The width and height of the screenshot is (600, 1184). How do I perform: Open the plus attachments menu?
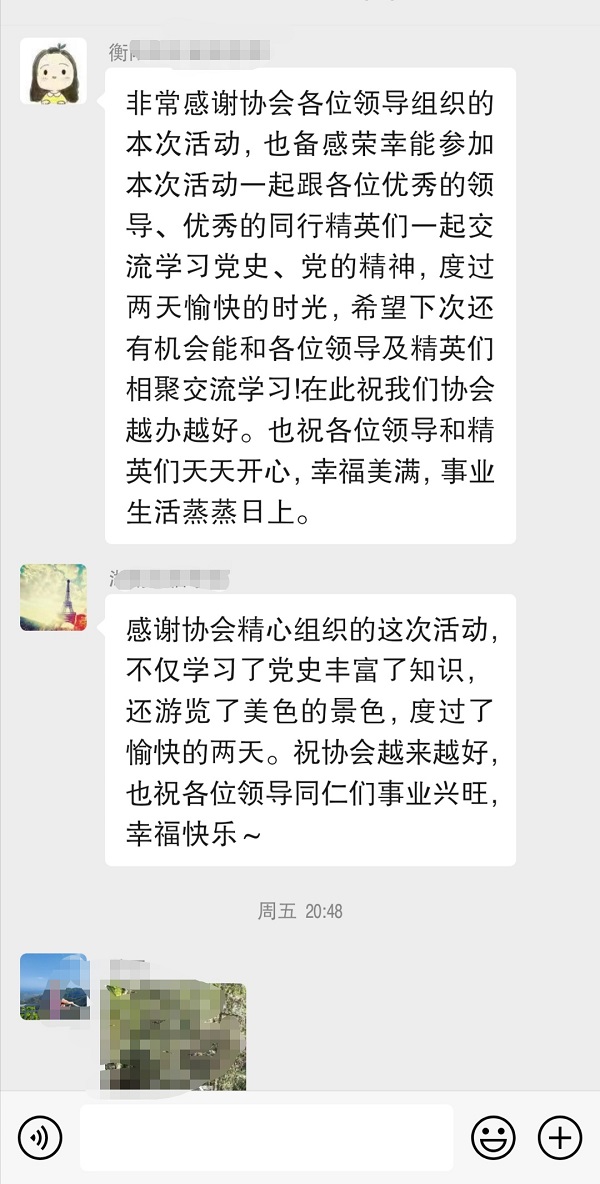(x=560, y=1137)
